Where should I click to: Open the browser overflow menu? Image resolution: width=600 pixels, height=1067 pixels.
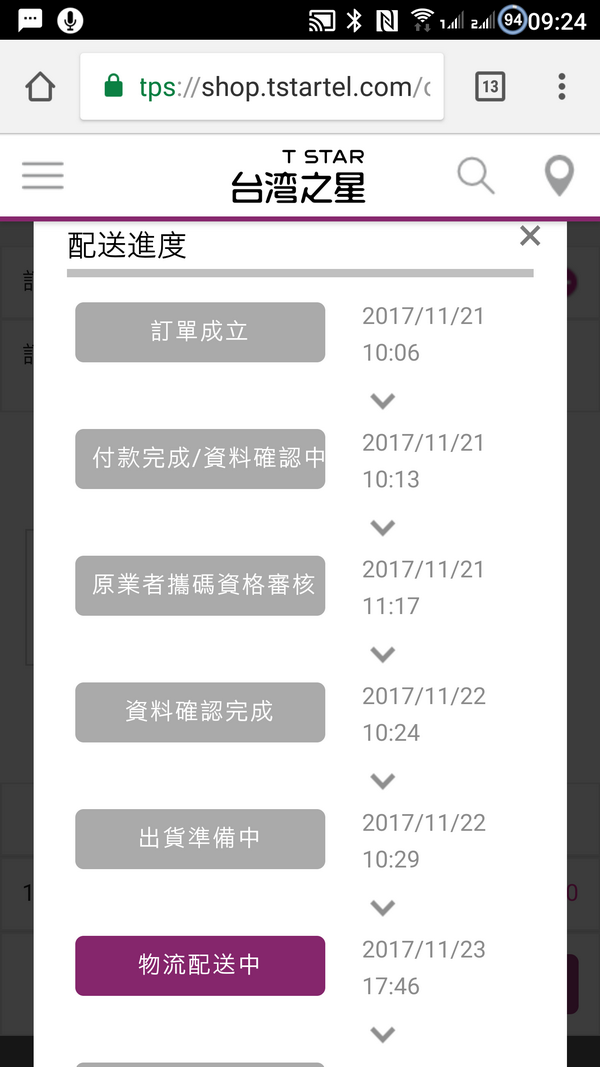(x=562, y=87)
